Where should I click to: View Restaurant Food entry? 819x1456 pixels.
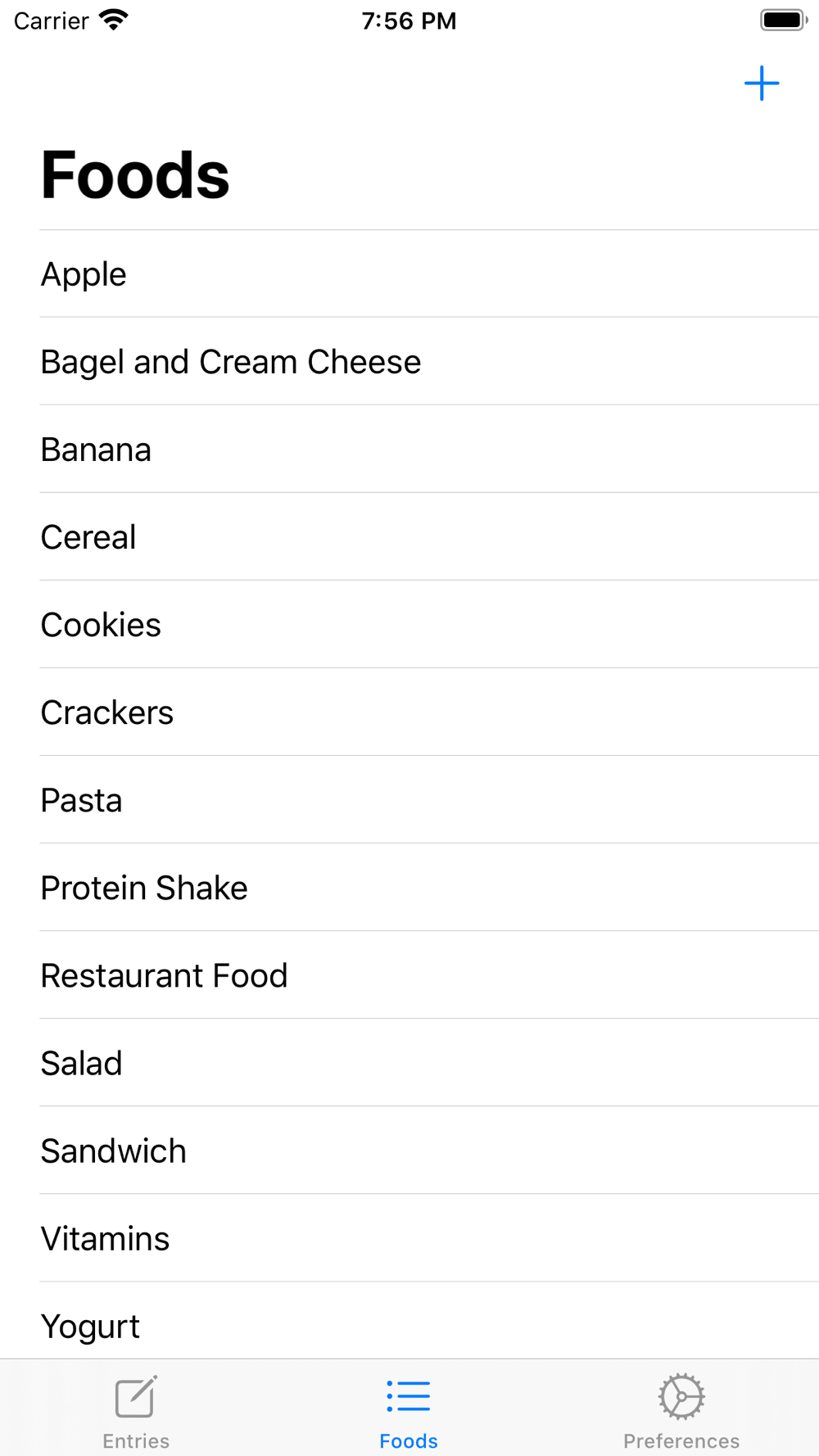click(409, 974)
